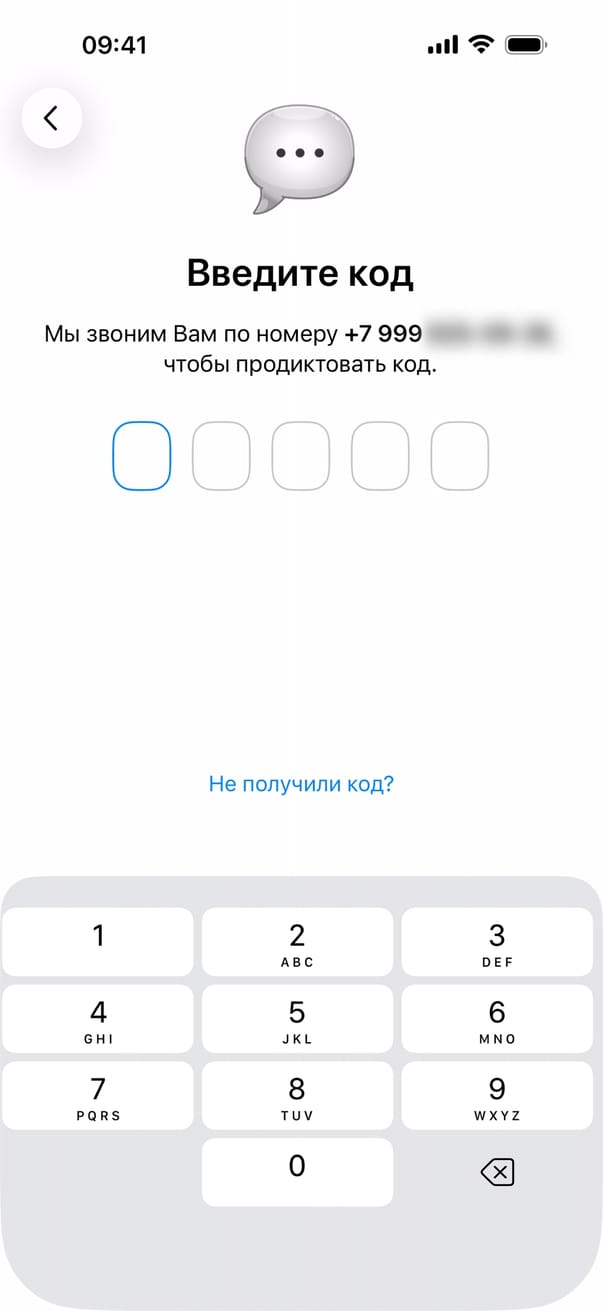
Task: Enter digit 1 on the keypad
Action: [98, 941]
